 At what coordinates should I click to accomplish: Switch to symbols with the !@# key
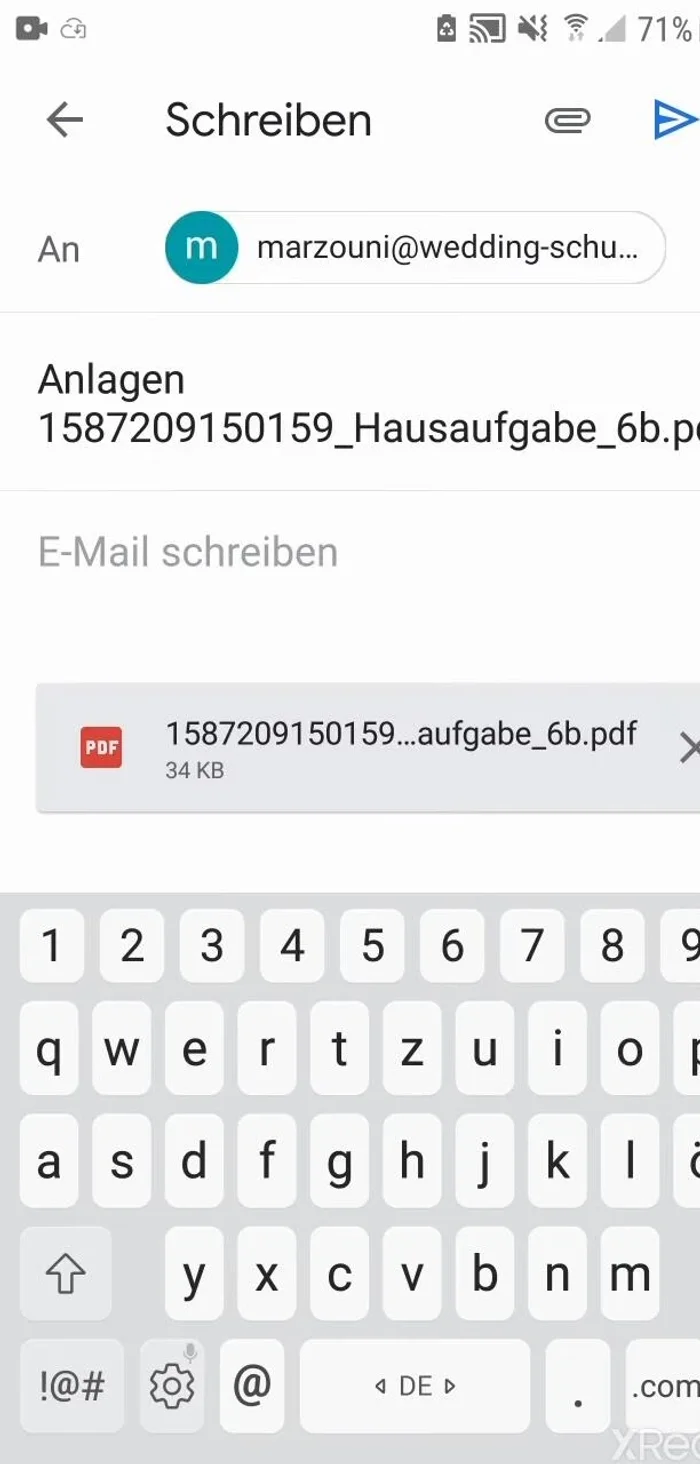(x=72, y=1385)
